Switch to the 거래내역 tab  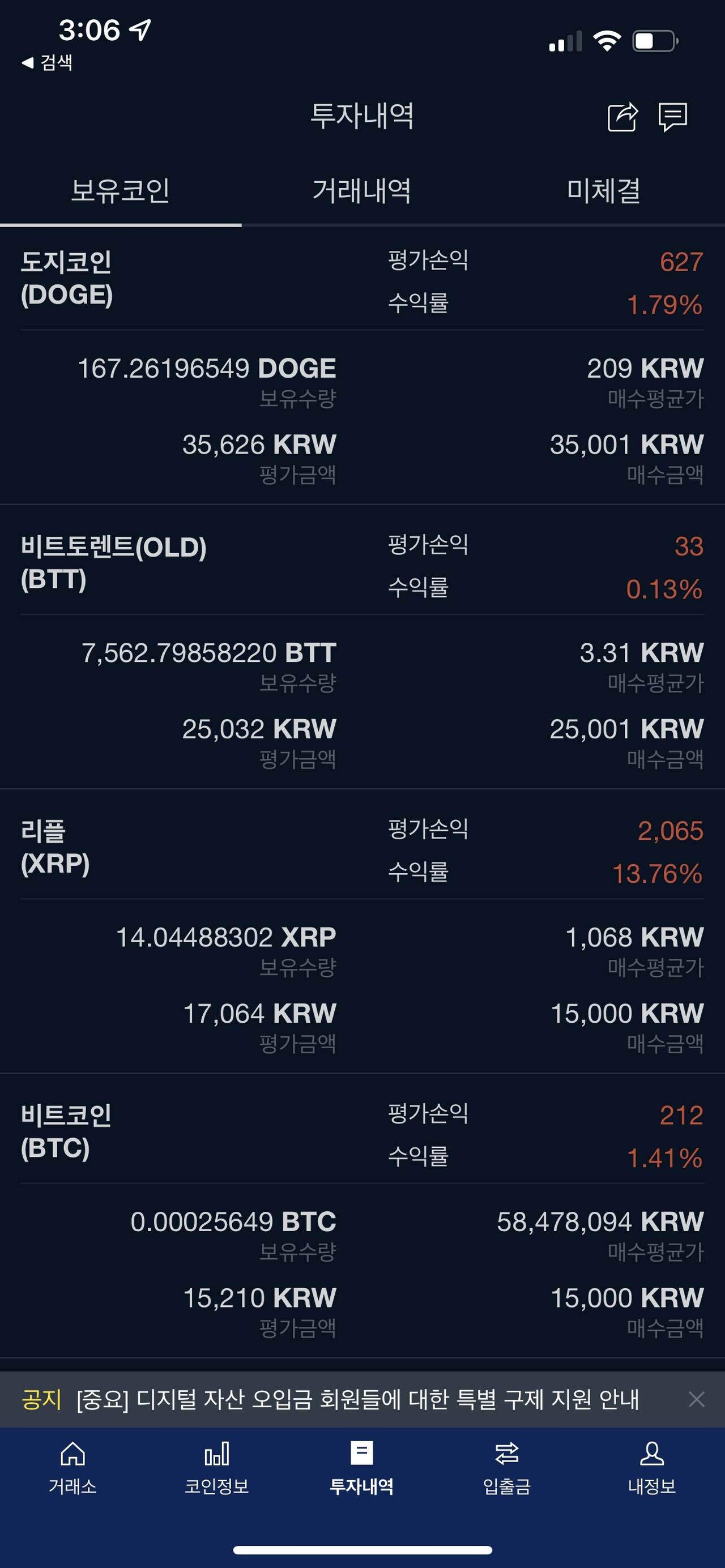pyautogui.click(x=361, y=191)
